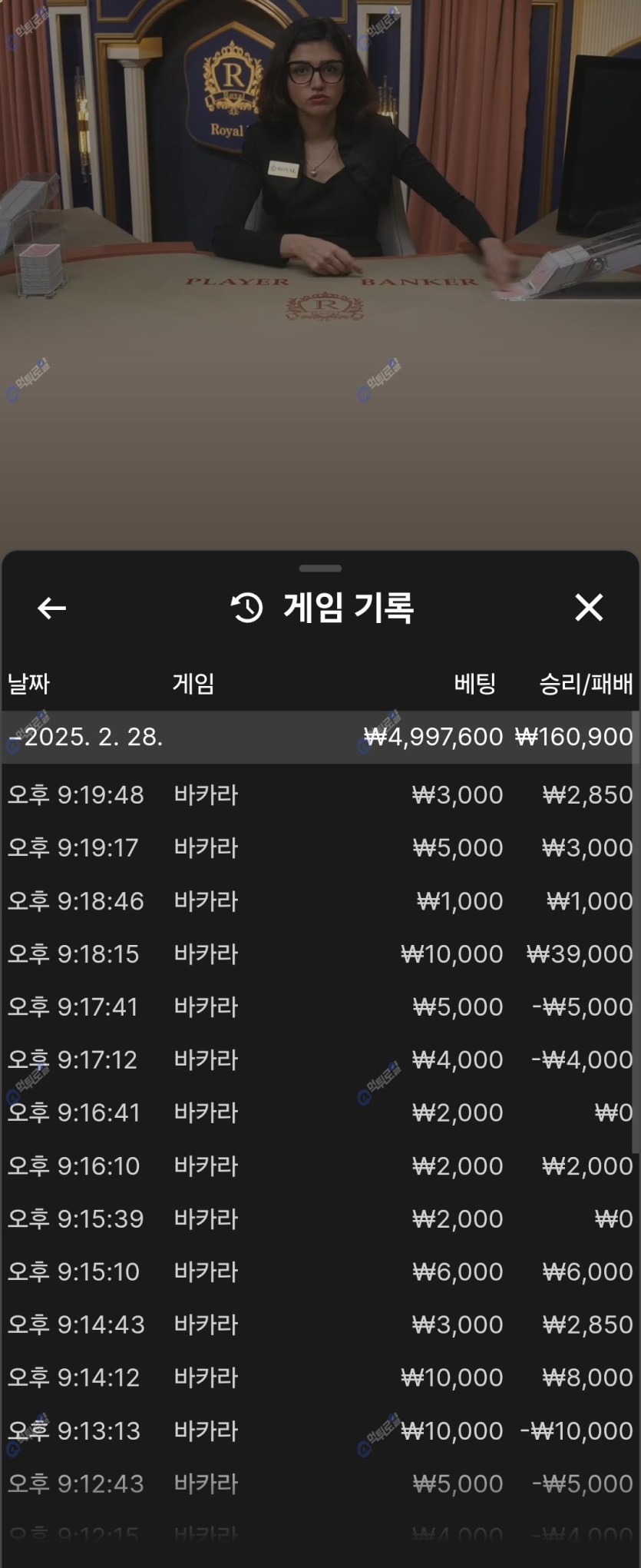Go back from the game history panel

[x=51, y=608]
